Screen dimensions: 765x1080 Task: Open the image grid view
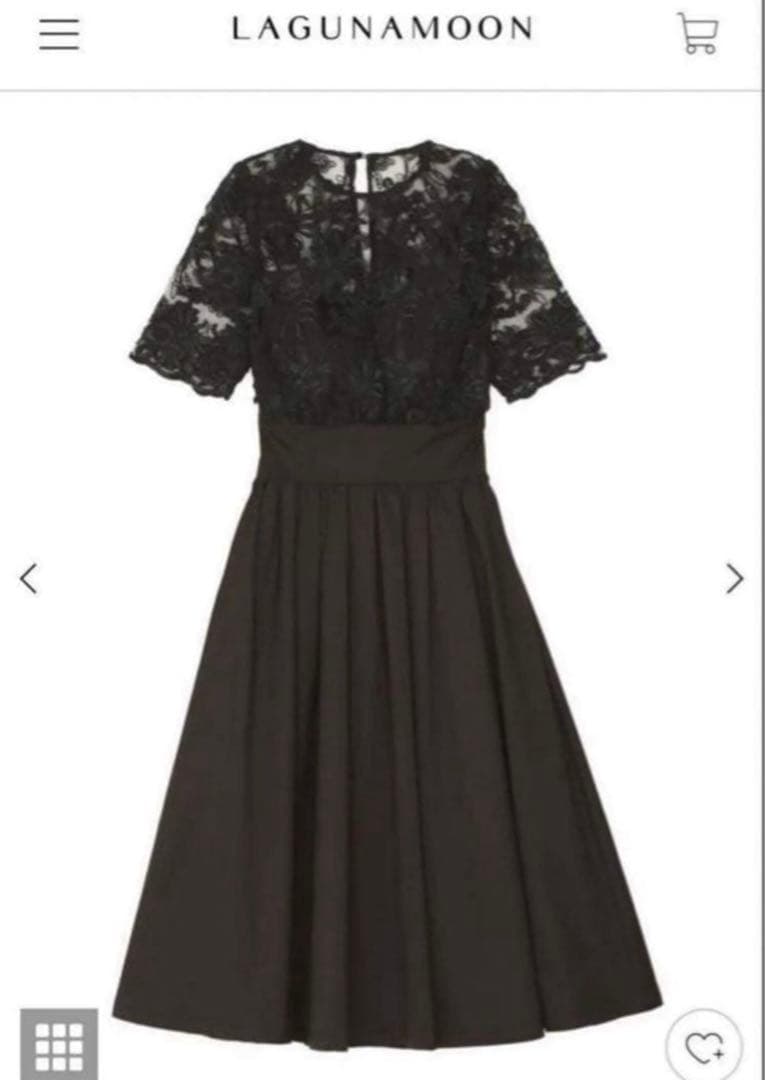tap(59, 1046)
